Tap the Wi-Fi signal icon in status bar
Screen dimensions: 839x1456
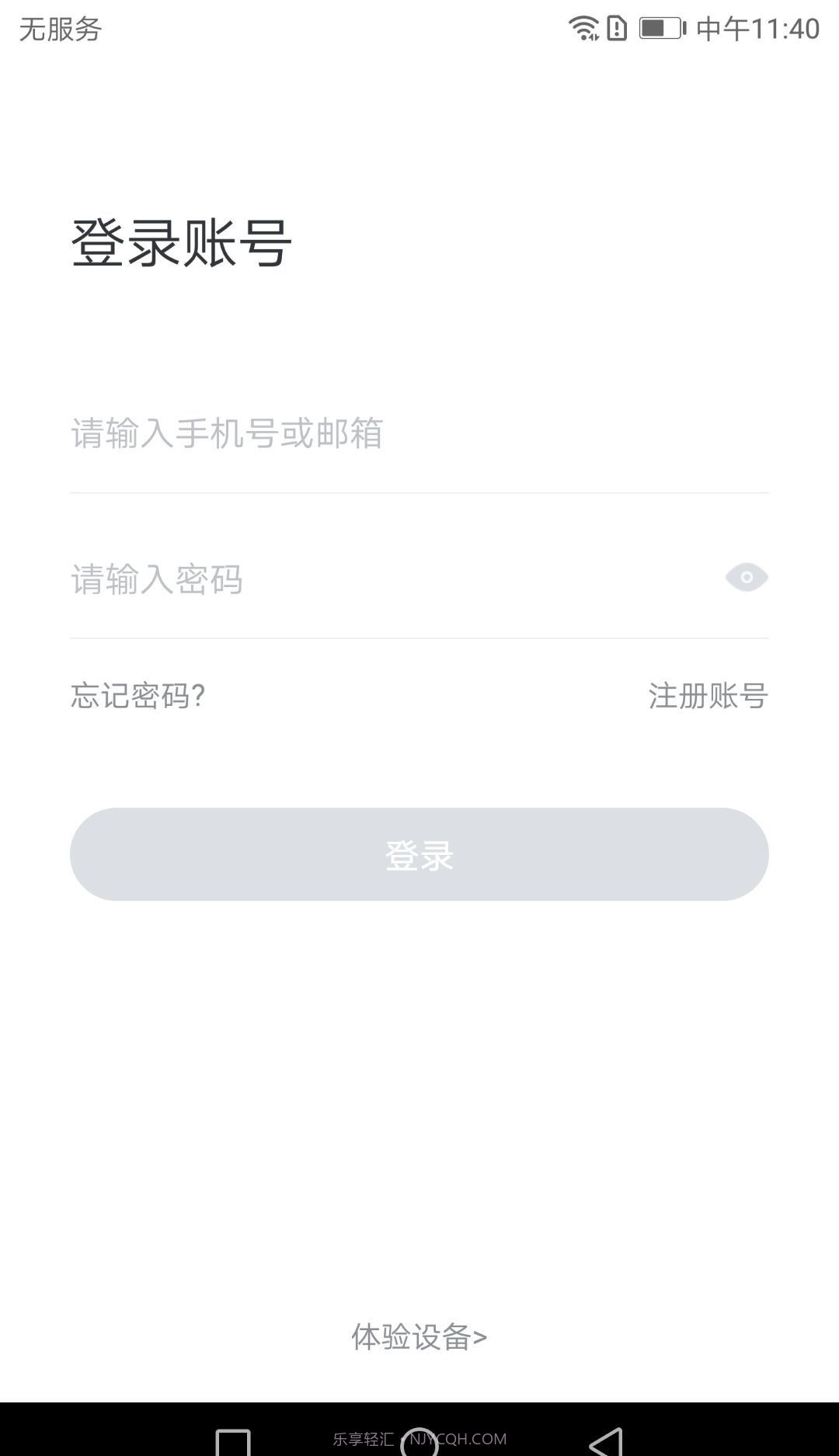pyautogui.click(x=584, y=27)
